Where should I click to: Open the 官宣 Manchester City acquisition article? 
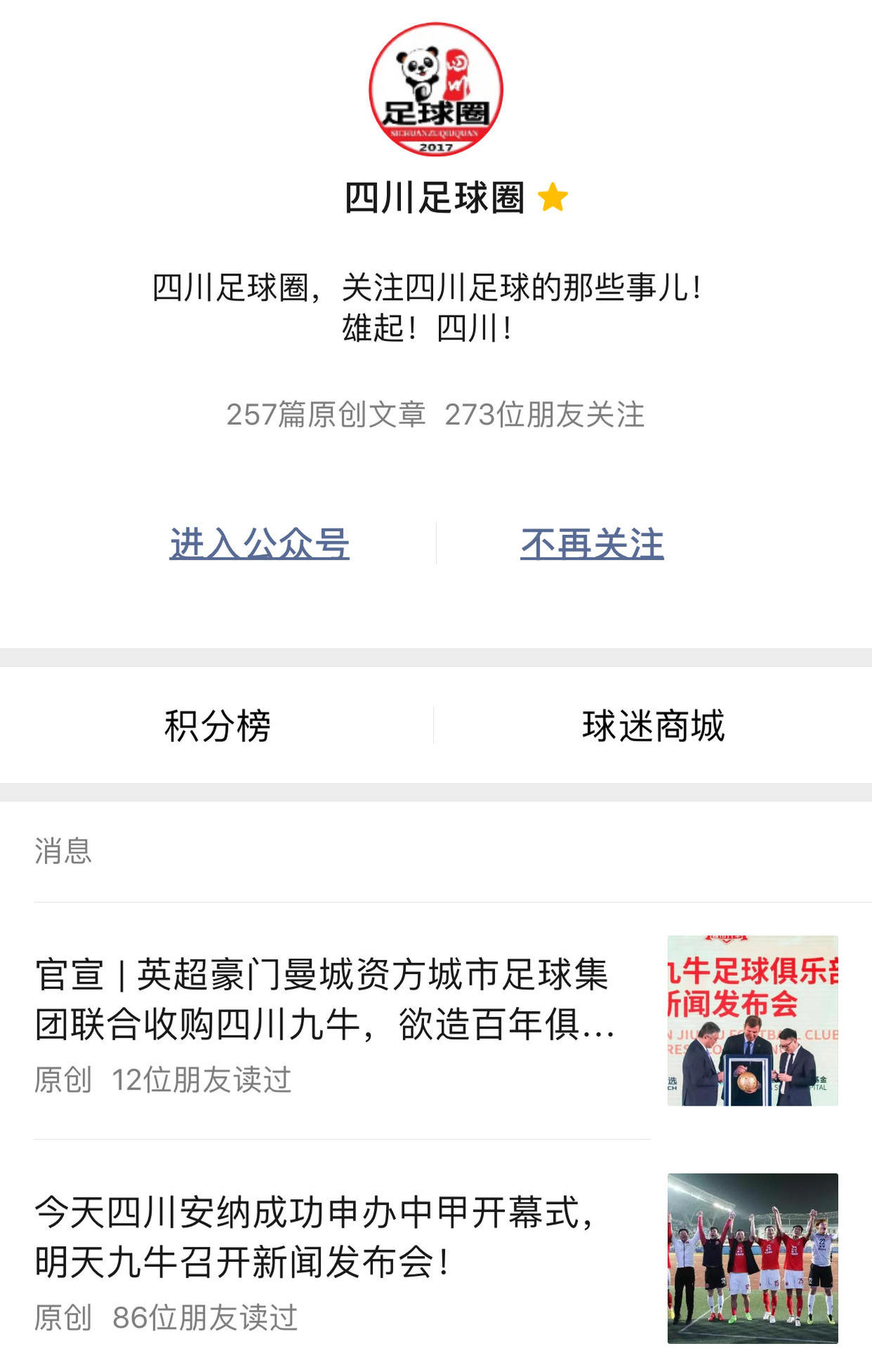[x=323, y=995]
